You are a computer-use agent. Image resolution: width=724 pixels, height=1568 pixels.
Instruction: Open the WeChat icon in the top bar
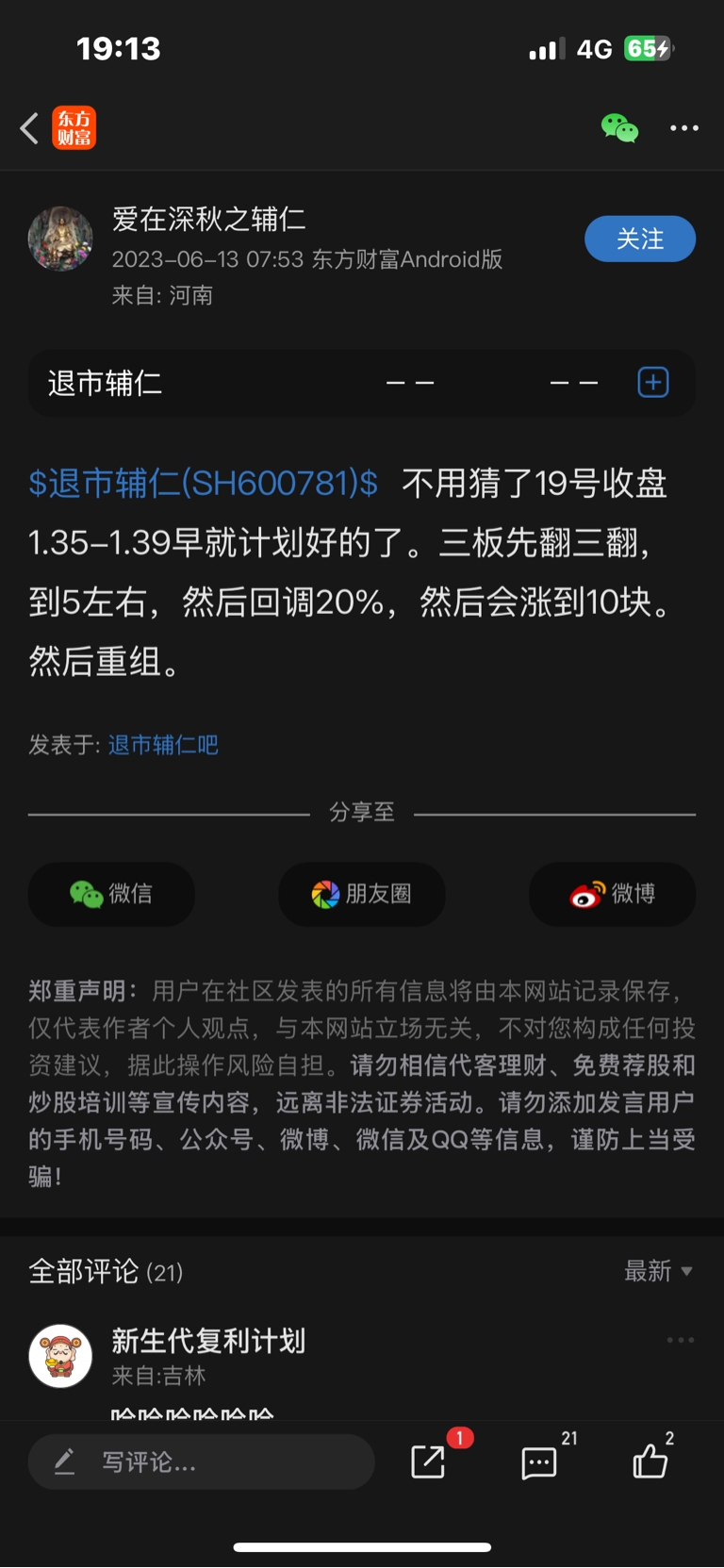[x=619, y=127]
